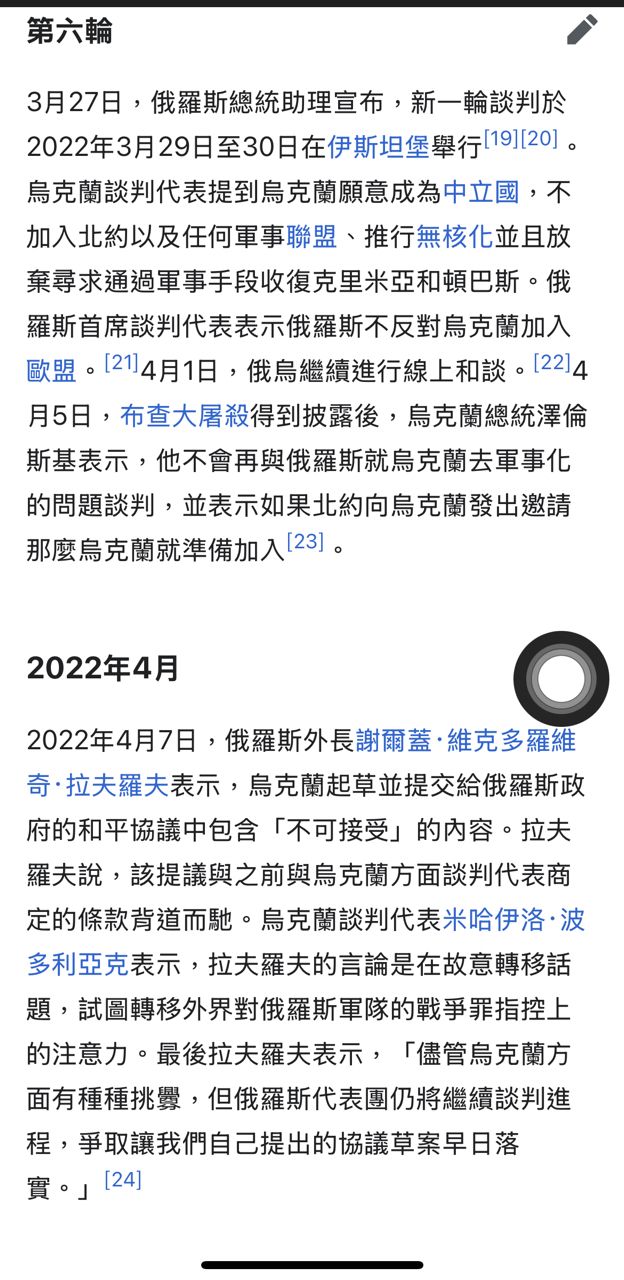The height and width of the screenshot is (1280, 624).
Task: Open the 聯盟 link
Action: click(311, 237)
